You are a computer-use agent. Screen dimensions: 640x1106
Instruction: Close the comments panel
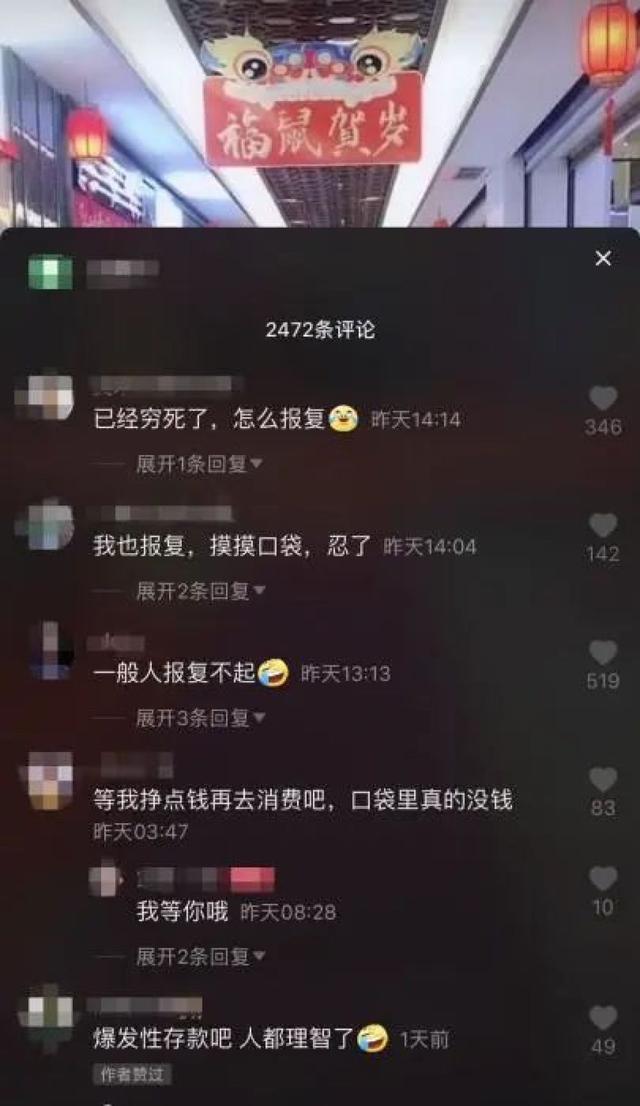point(603,259)
